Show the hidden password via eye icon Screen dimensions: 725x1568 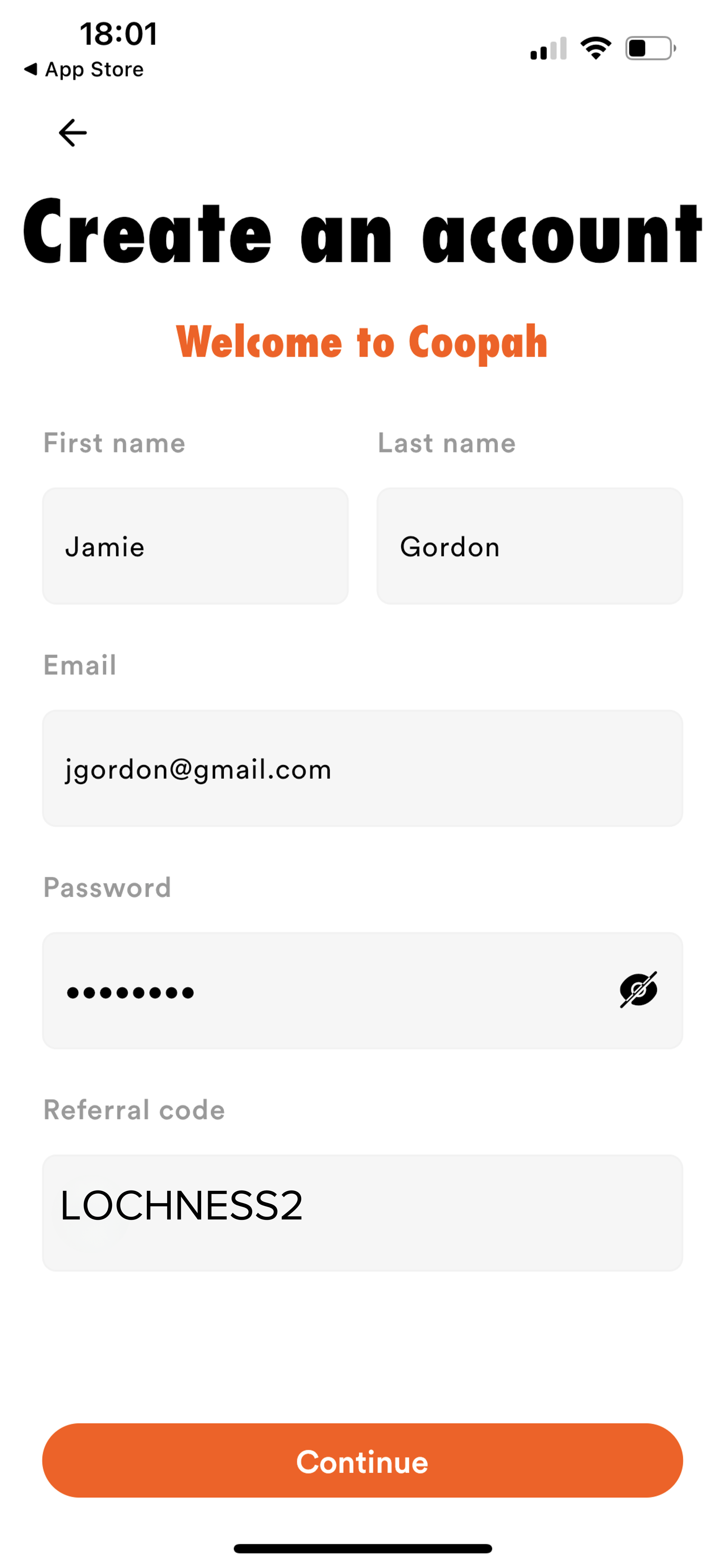click(638, 990)
